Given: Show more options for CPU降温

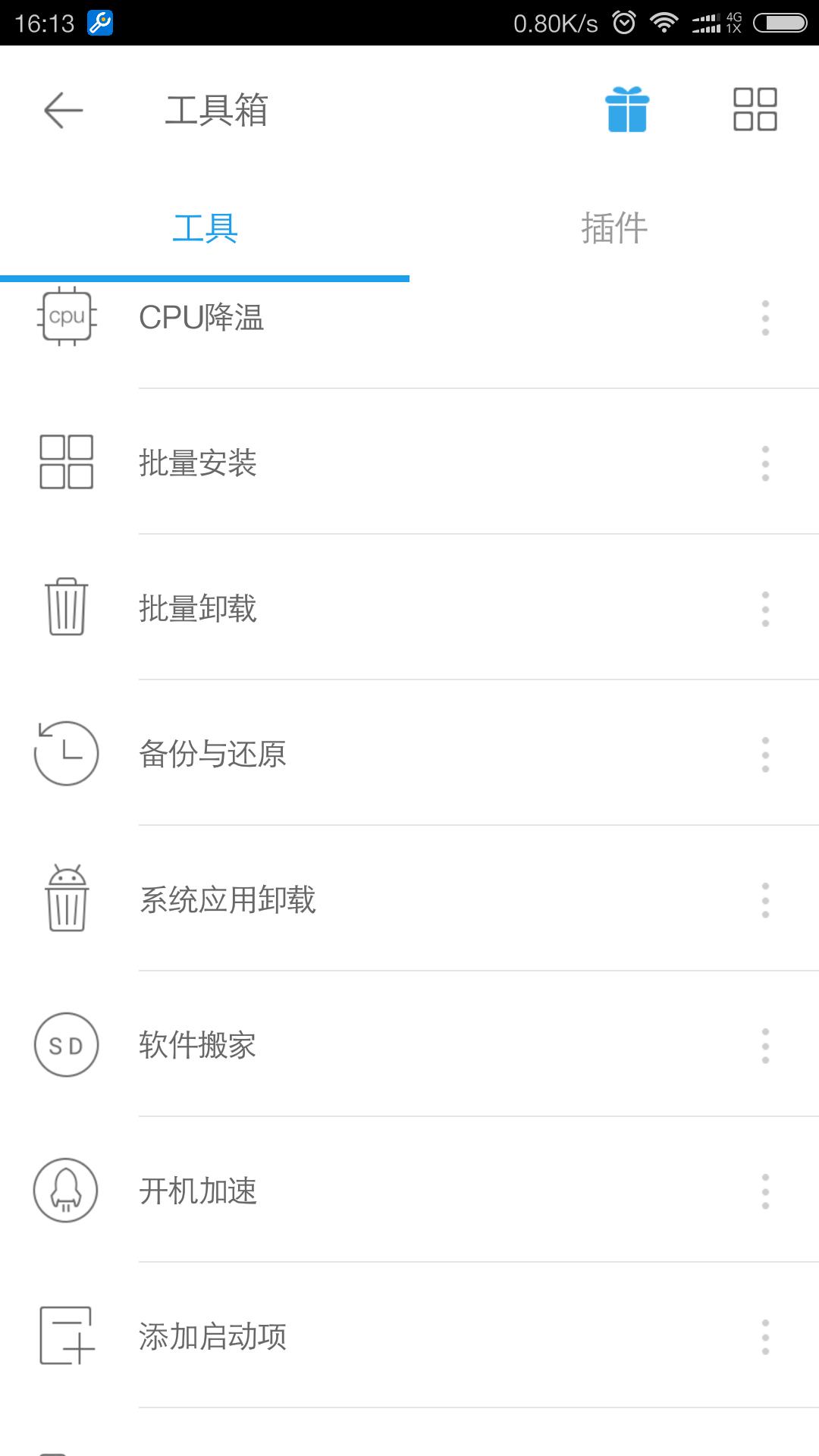Looking at the screenshot, I should (x=765, y=318).
